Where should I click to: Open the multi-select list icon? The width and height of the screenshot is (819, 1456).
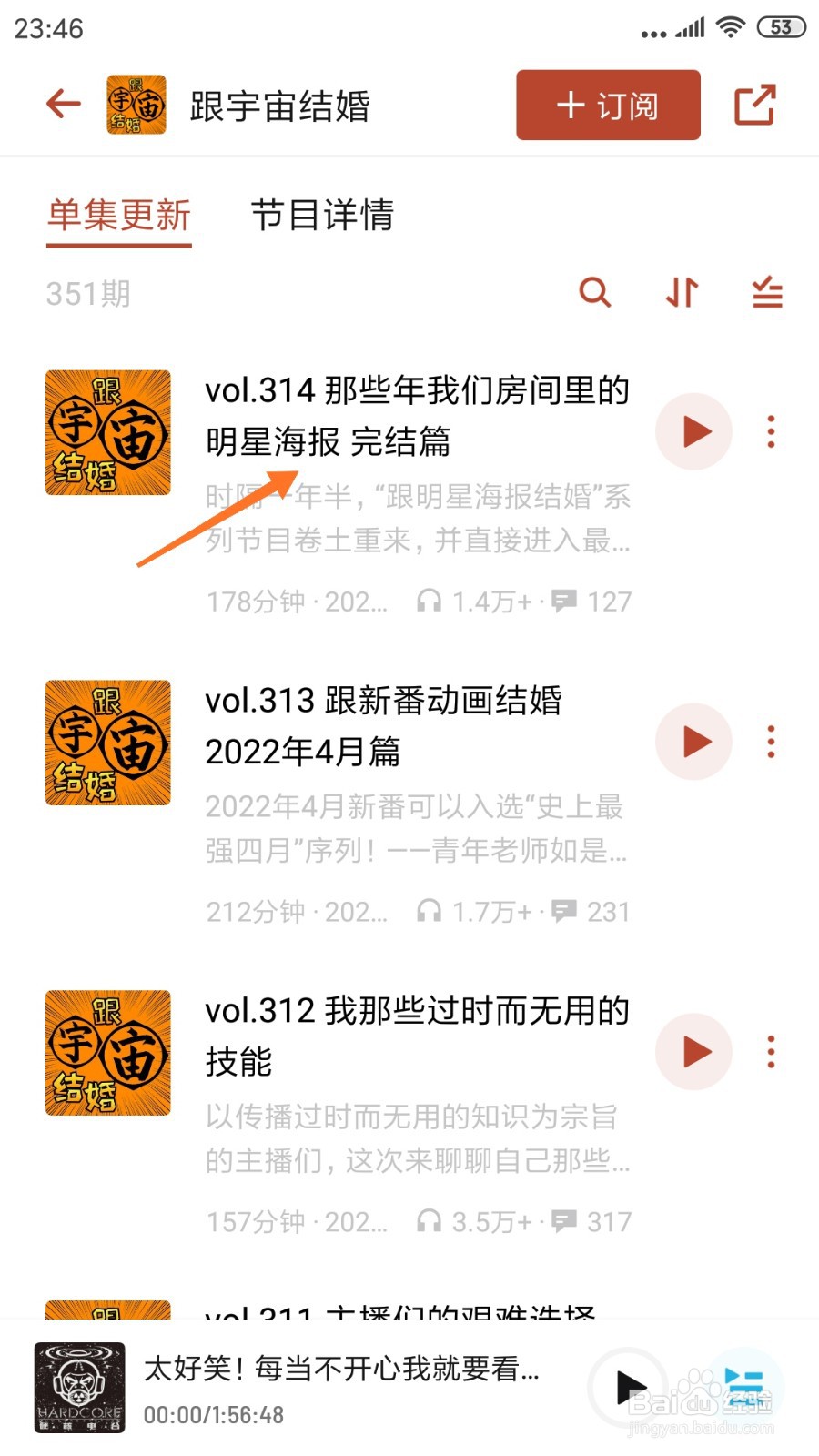(767, 293)
